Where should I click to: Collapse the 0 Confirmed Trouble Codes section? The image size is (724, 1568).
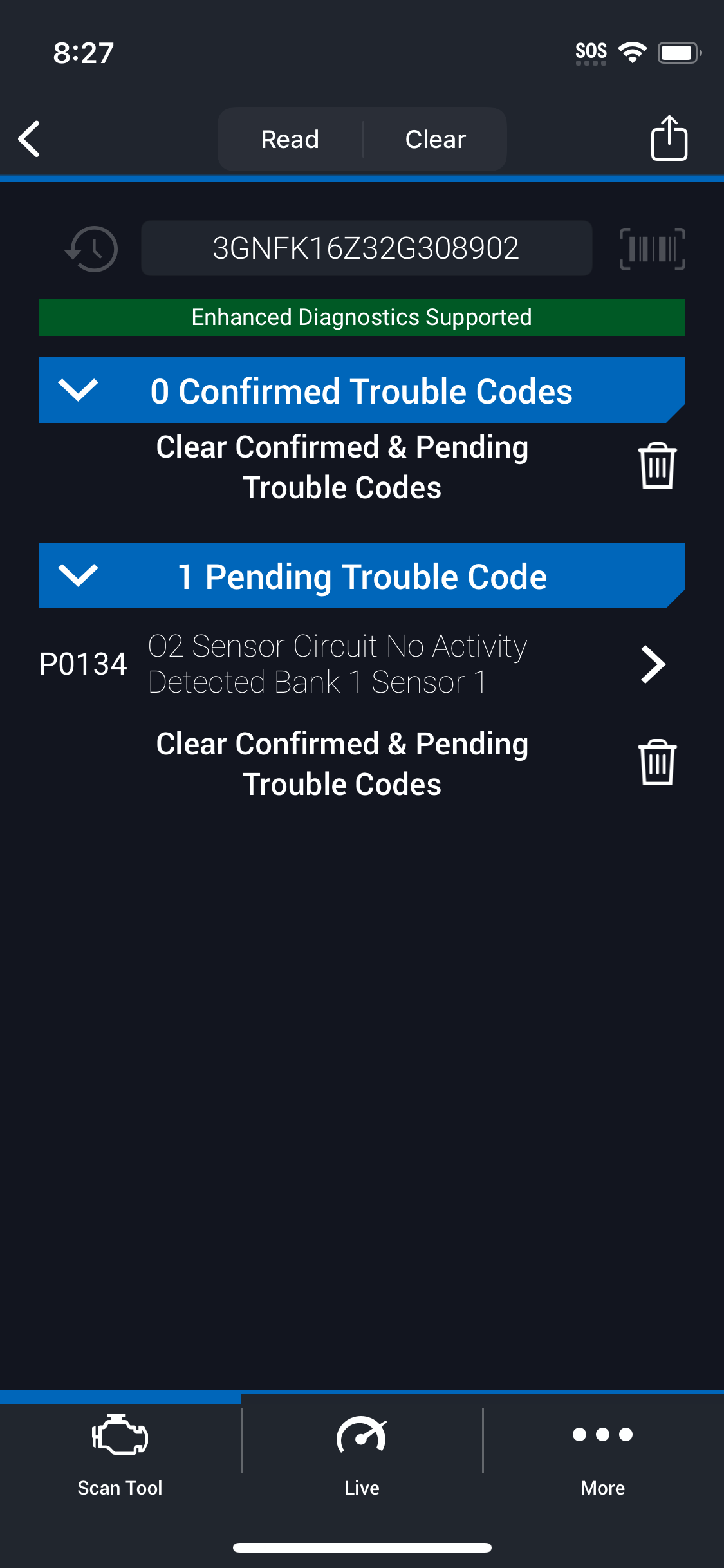tap(362, 390)
